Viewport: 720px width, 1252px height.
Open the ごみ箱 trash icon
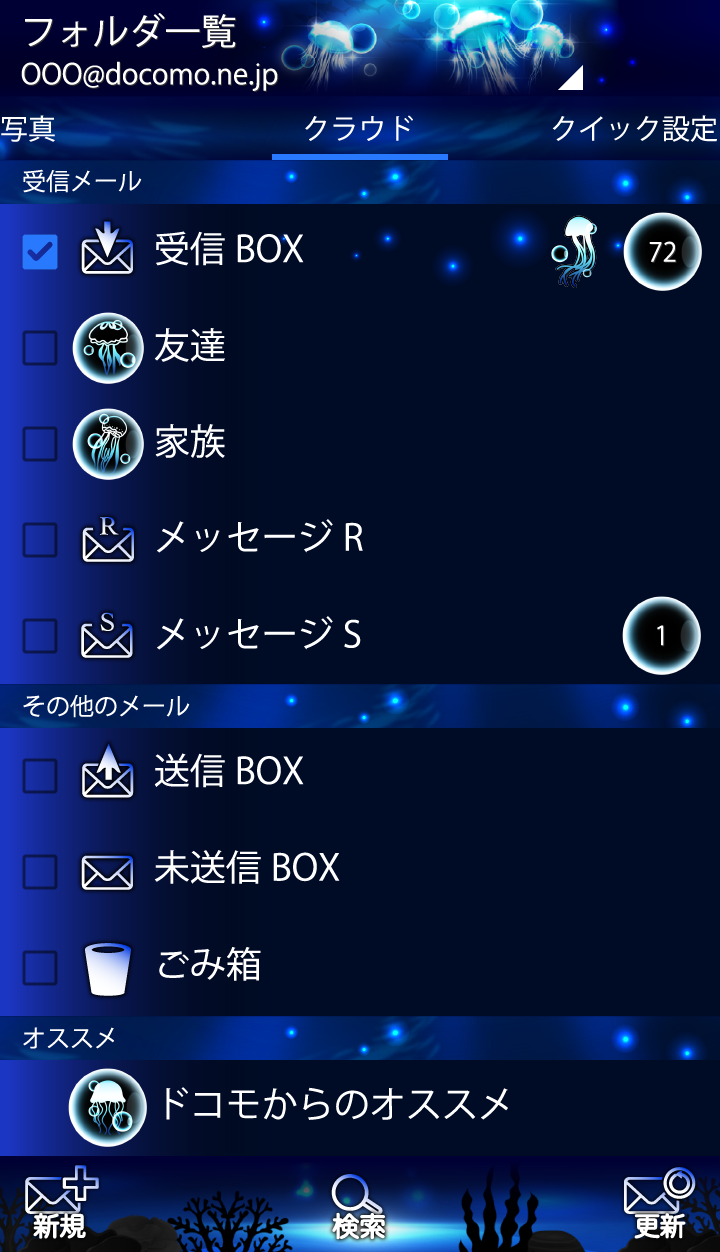pos(108,965)
